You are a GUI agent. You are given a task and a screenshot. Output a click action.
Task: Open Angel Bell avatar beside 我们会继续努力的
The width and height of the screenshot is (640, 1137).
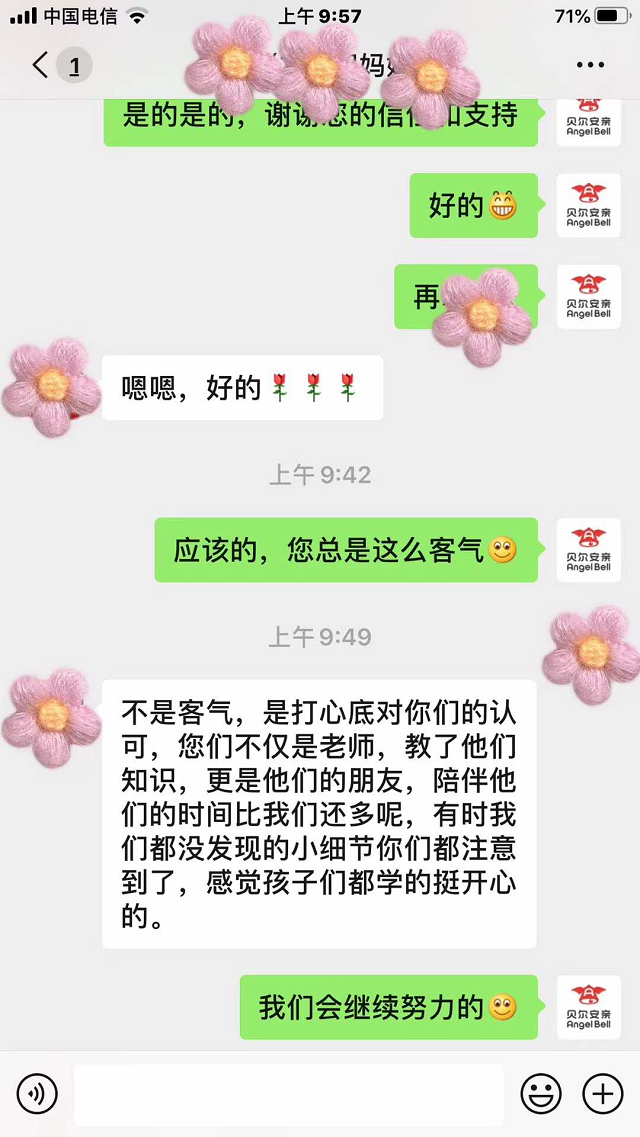[x=588, y=1007]
